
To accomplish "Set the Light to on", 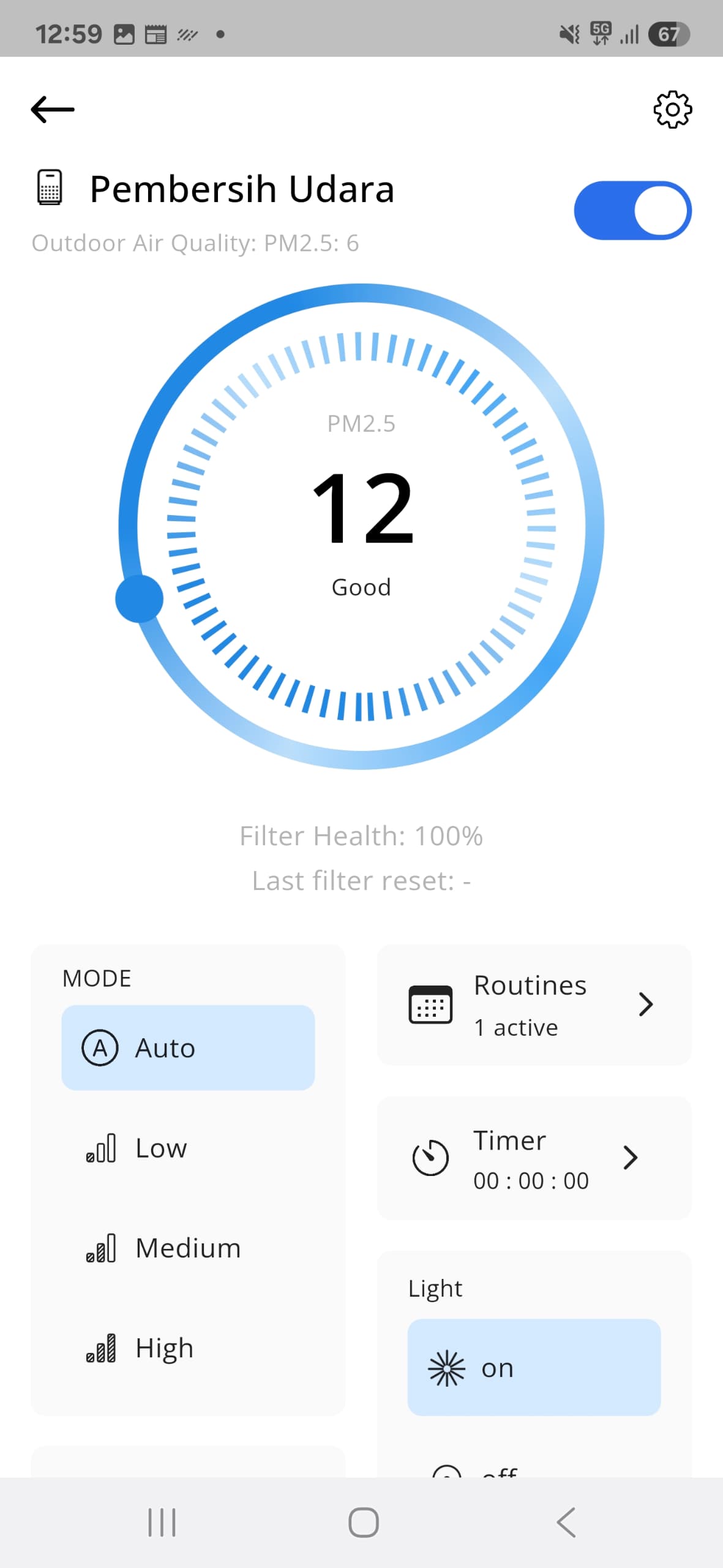I will [533, 1367].
